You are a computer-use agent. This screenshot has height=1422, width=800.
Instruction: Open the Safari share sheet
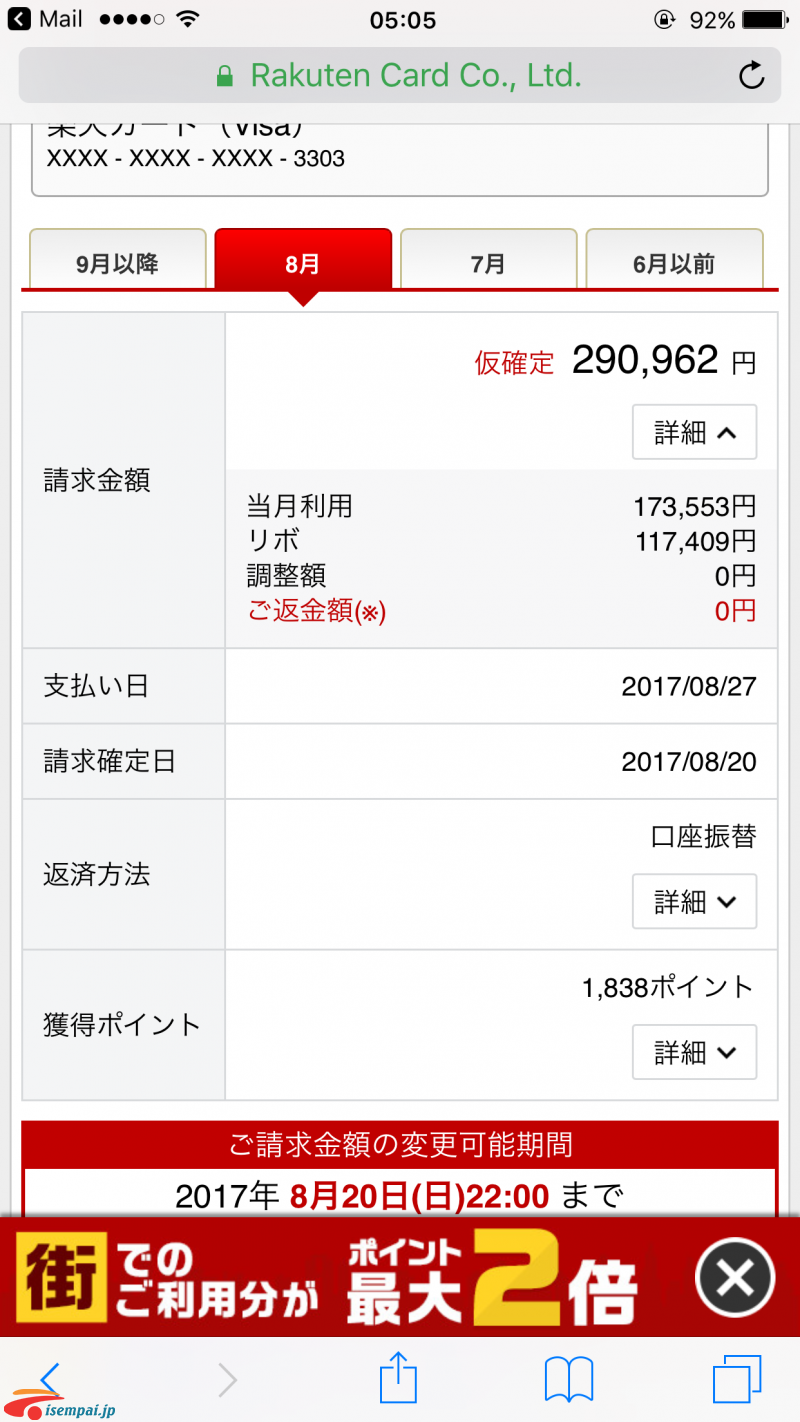click(398, 1376)
